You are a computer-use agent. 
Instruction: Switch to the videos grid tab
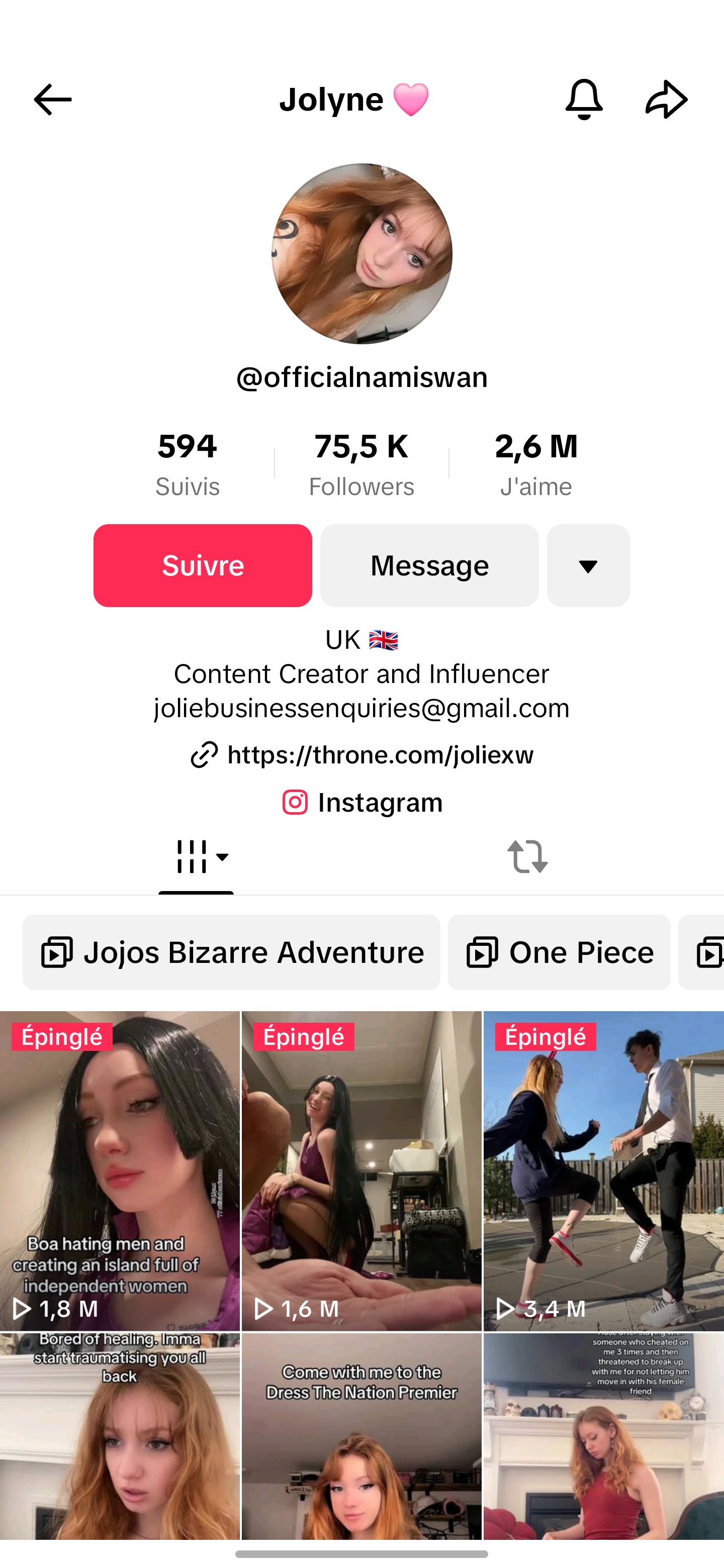[196, 857]
